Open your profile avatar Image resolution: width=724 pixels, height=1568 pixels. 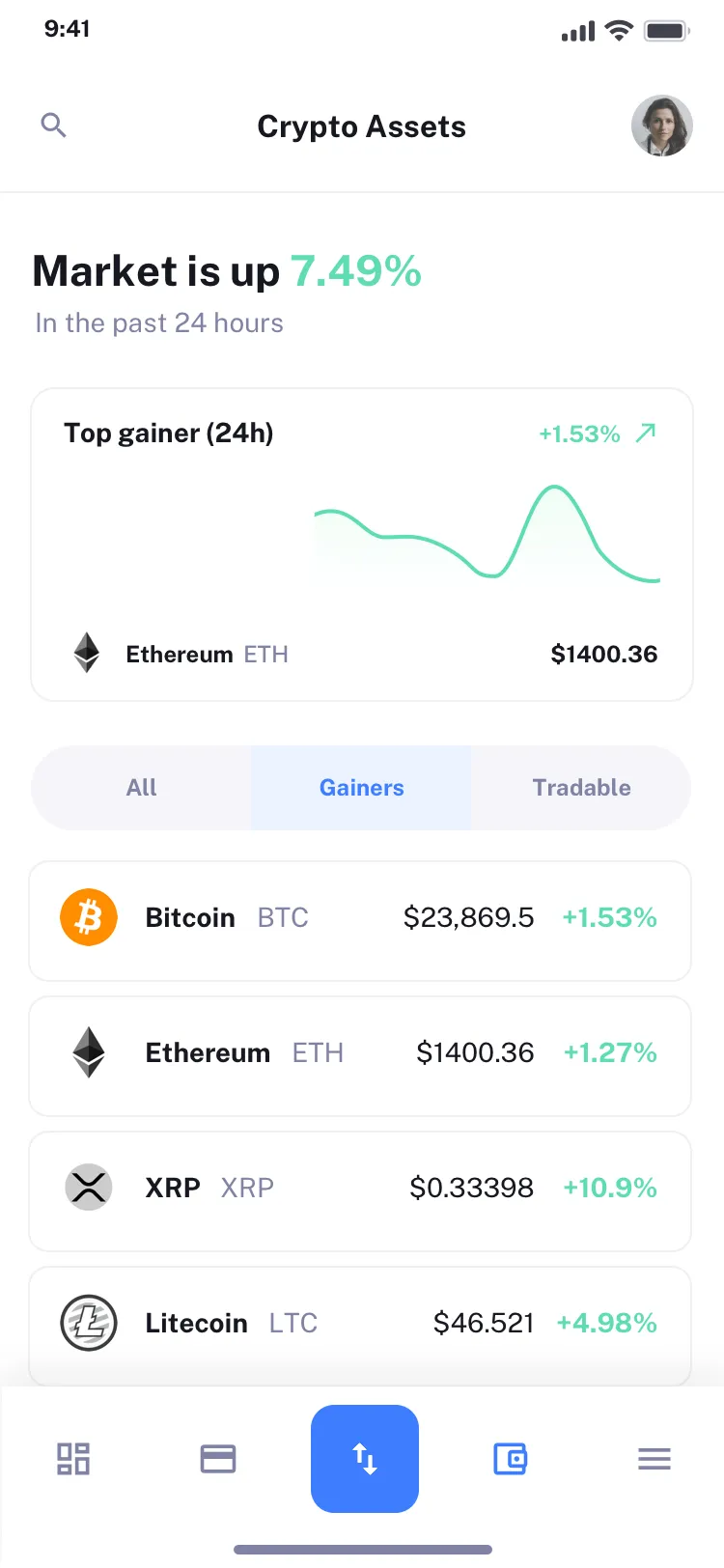[662, 126]
